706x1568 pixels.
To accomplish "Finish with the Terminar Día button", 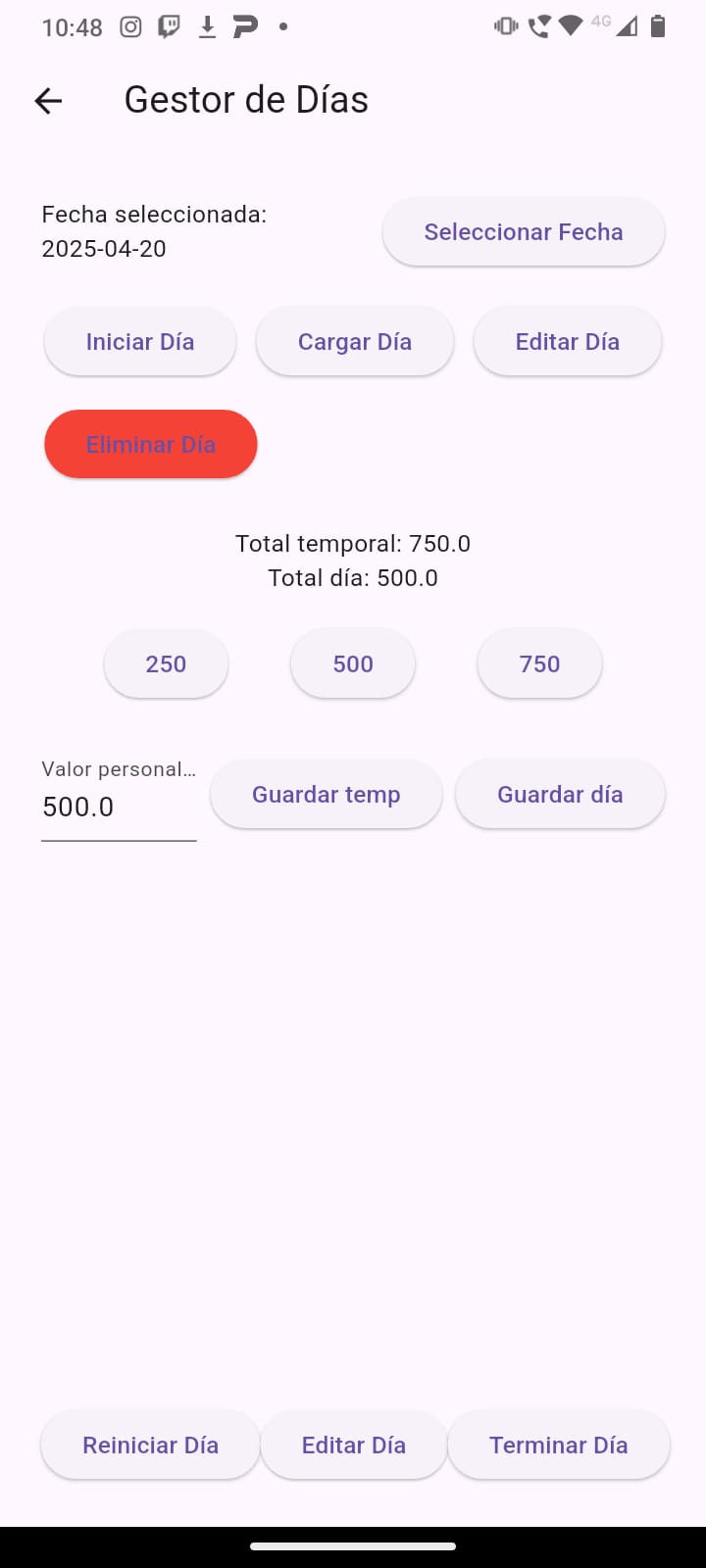I will pos(559,1445).
